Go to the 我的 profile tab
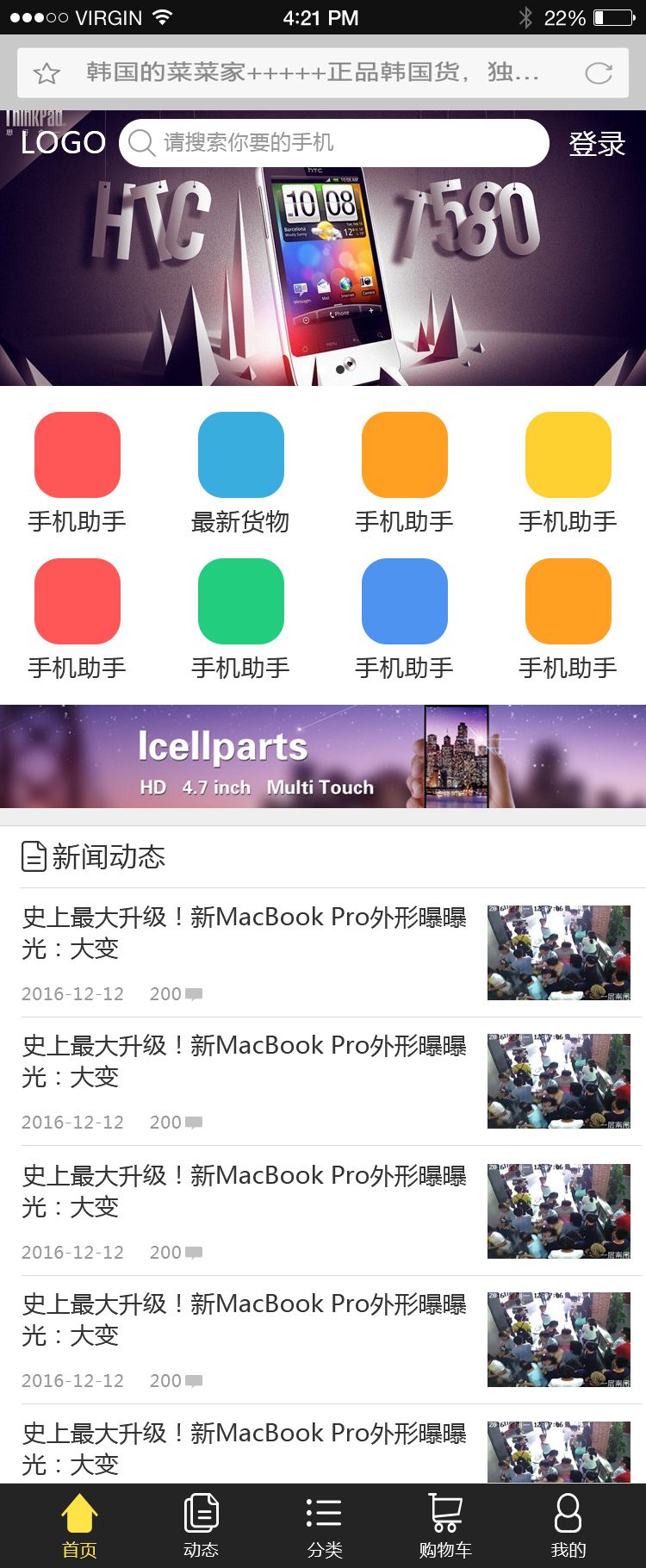This screenshot has width=646, height=1568. click(x=568, y=1526)
